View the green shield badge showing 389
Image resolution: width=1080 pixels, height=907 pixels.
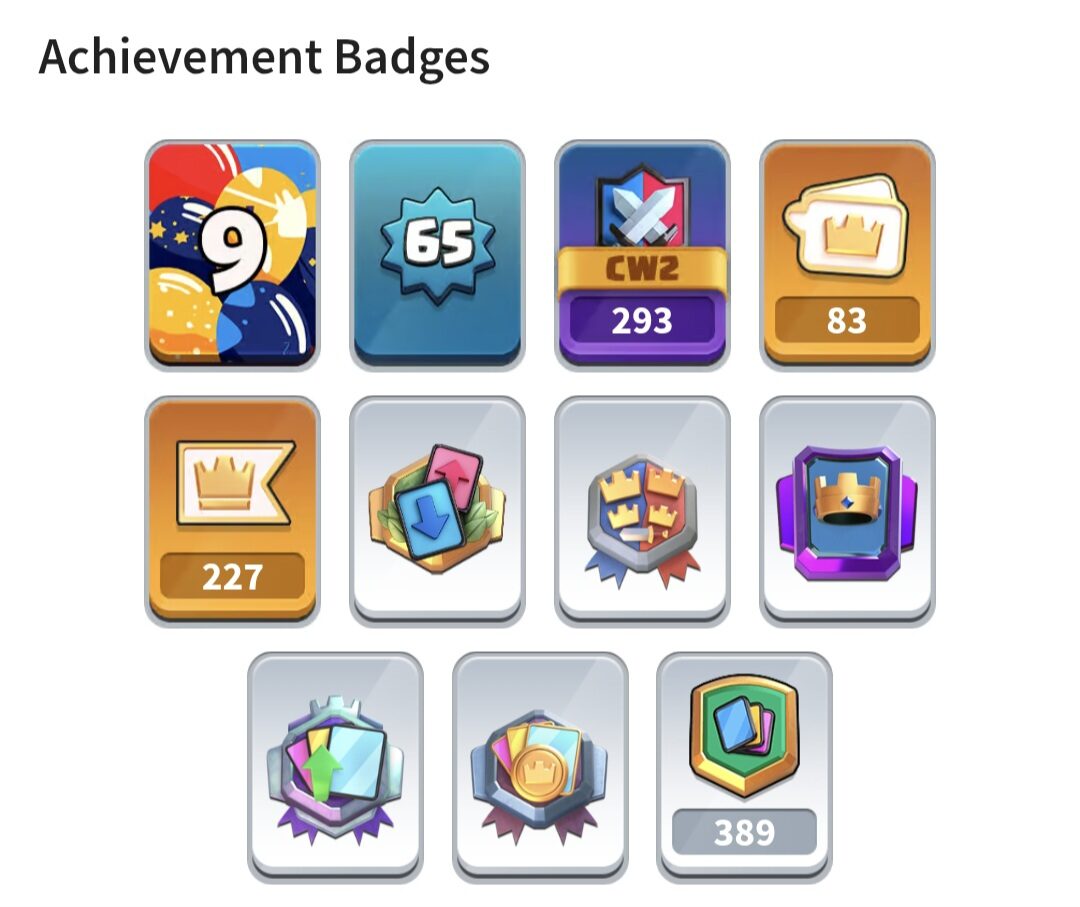click(745, 767)
